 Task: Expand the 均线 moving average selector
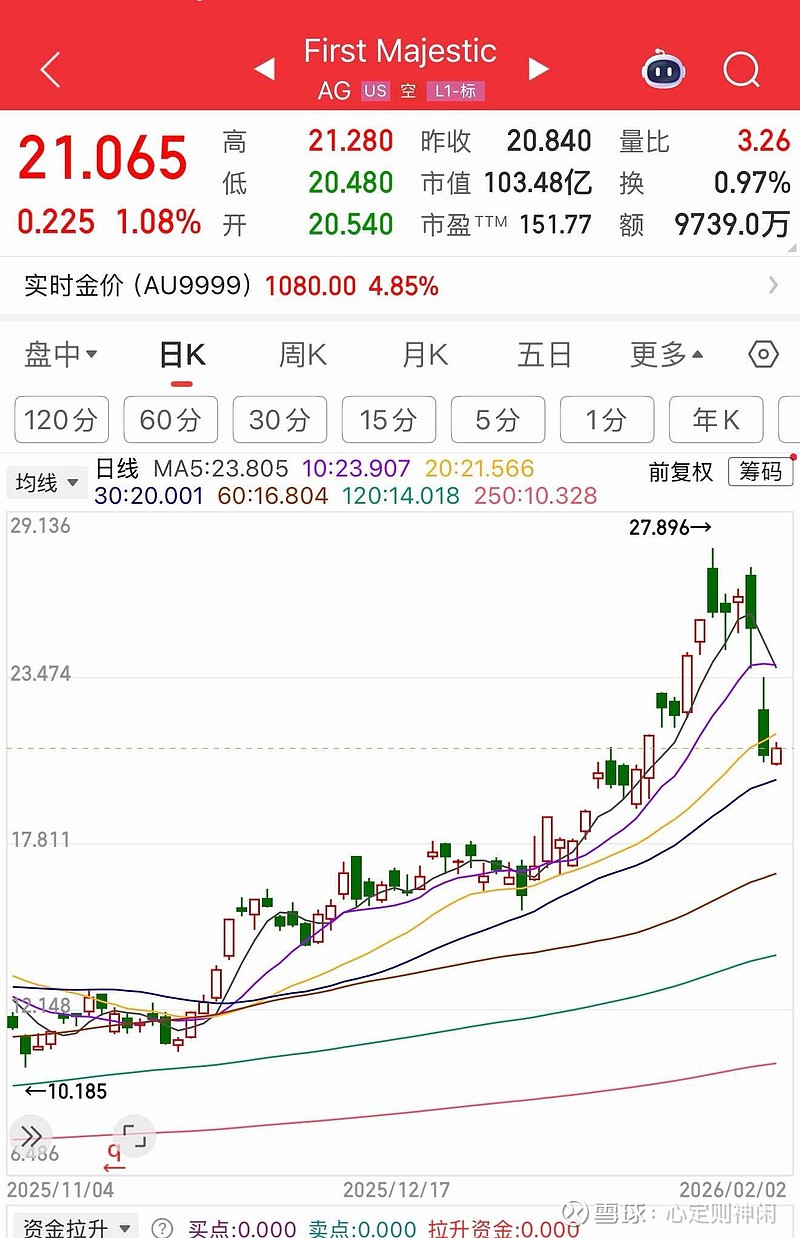coord(46,482)
